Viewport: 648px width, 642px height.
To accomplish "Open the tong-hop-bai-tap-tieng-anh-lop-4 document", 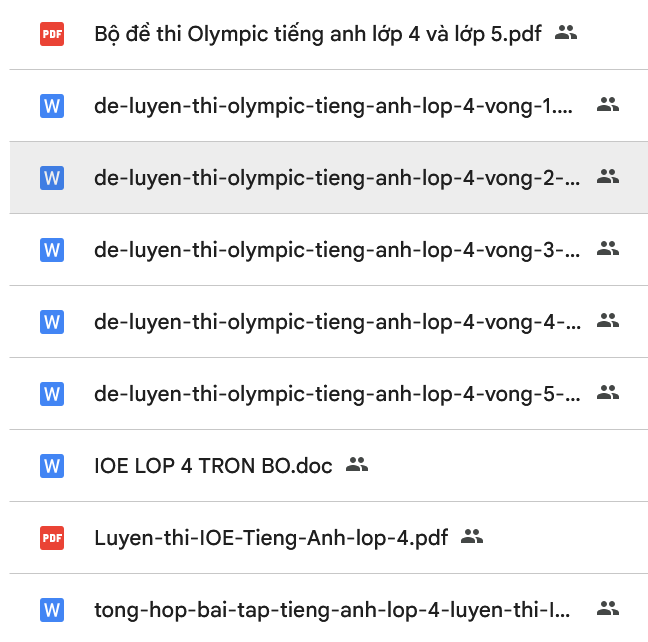I will [332, 609].
